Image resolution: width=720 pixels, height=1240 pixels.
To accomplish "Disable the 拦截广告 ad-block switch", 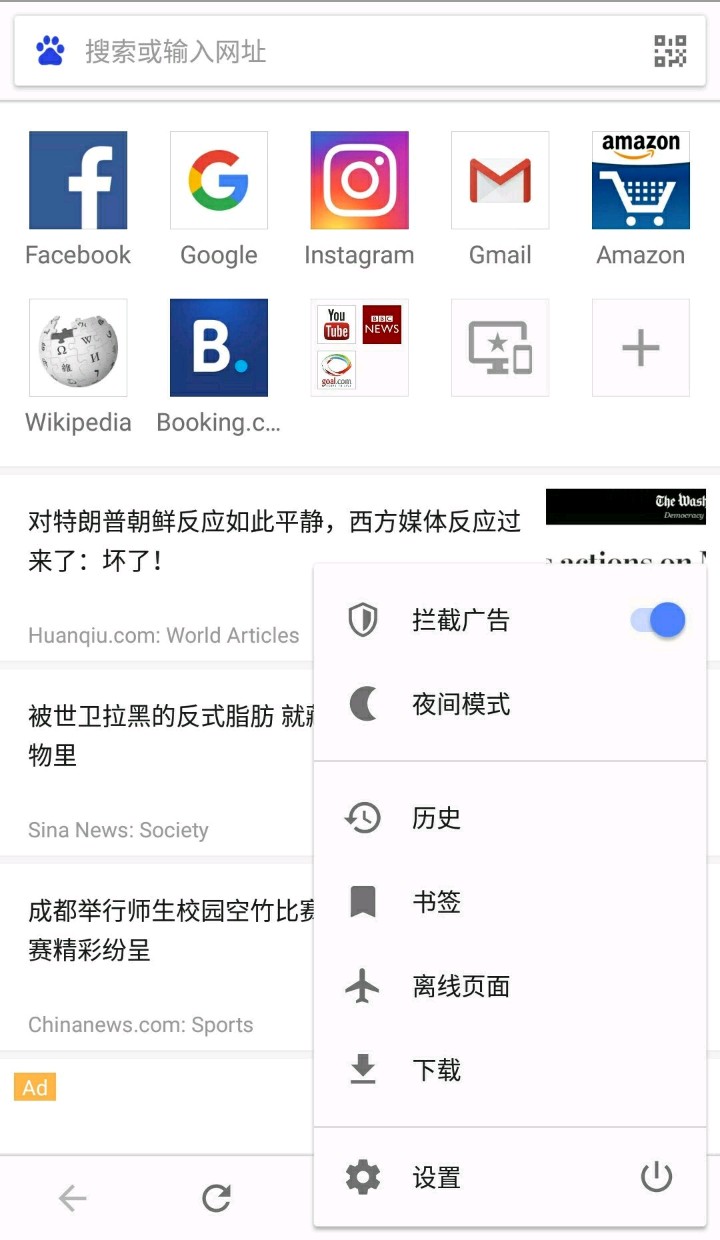I will point(658,620).
